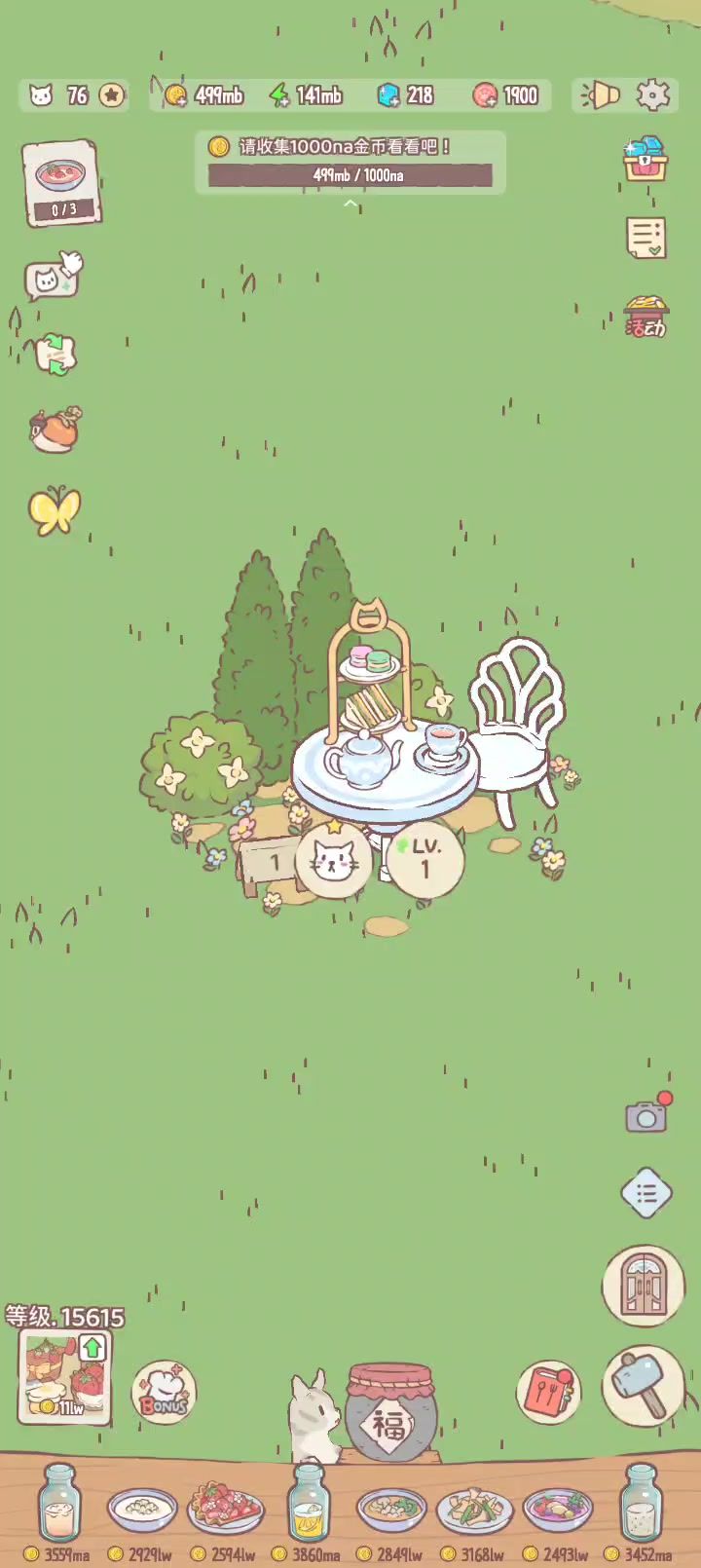
Task: Tap the yellow butterfly icon
Action: [x=55, y=509]
